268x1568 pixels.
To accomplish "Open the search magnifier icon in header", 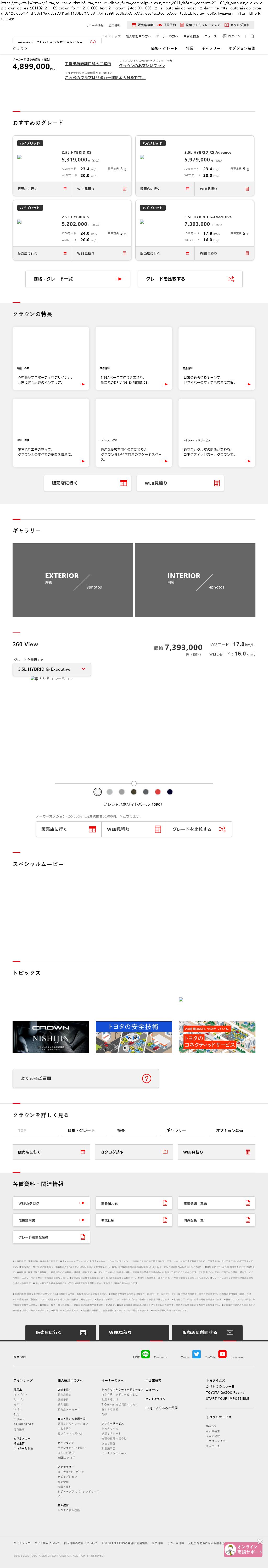I will point(252,36).
